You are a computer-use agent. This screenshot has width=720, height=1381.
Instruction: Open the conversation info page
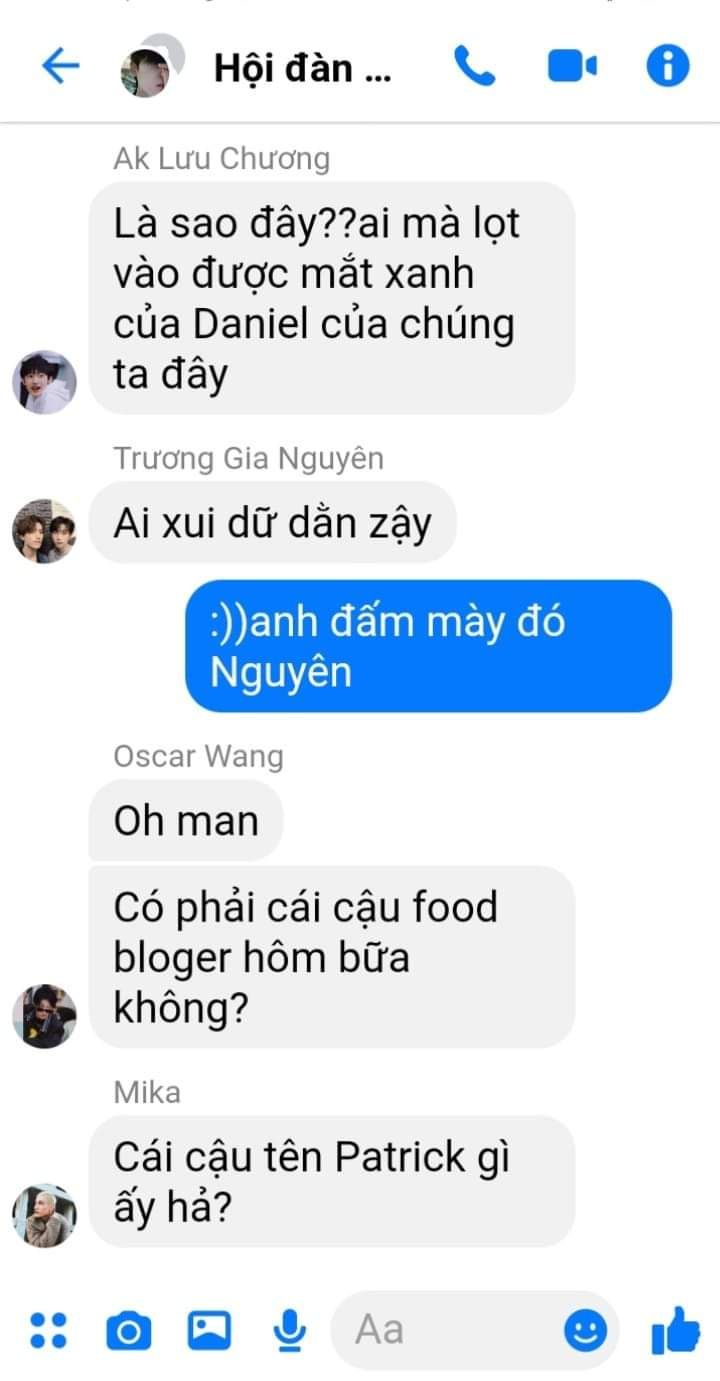(x=668, y=67)
